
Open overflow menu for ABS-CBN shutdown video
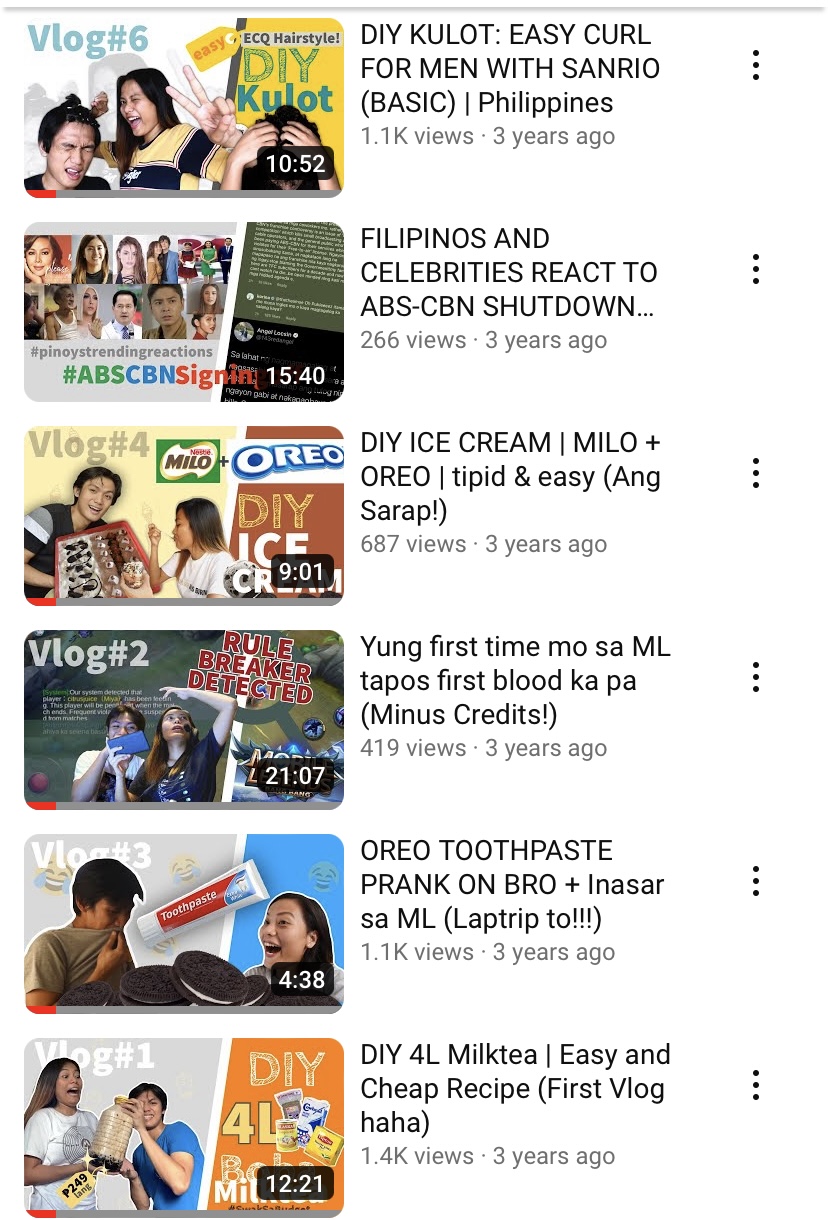pyautogui.click(x=756, y=269)
